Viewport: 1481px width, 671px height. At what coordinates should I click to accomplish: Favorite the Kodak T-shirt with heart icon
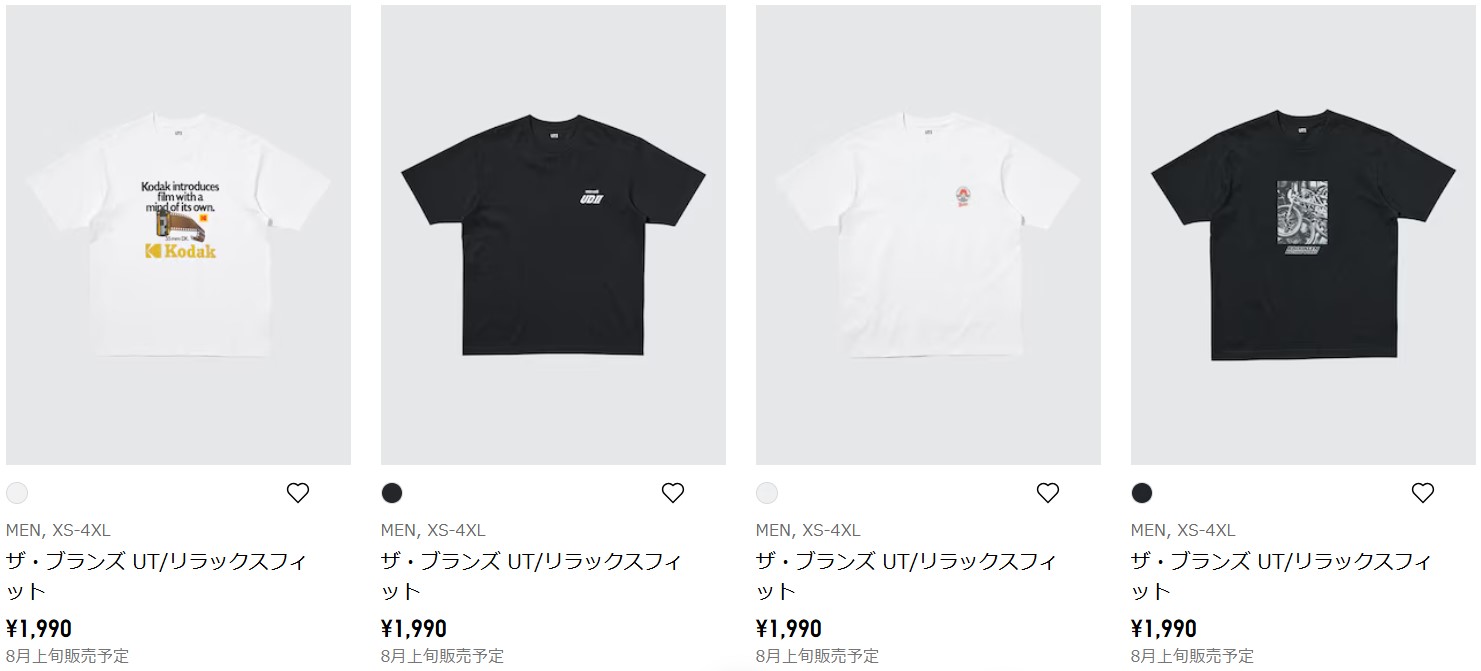pos(298,492)
